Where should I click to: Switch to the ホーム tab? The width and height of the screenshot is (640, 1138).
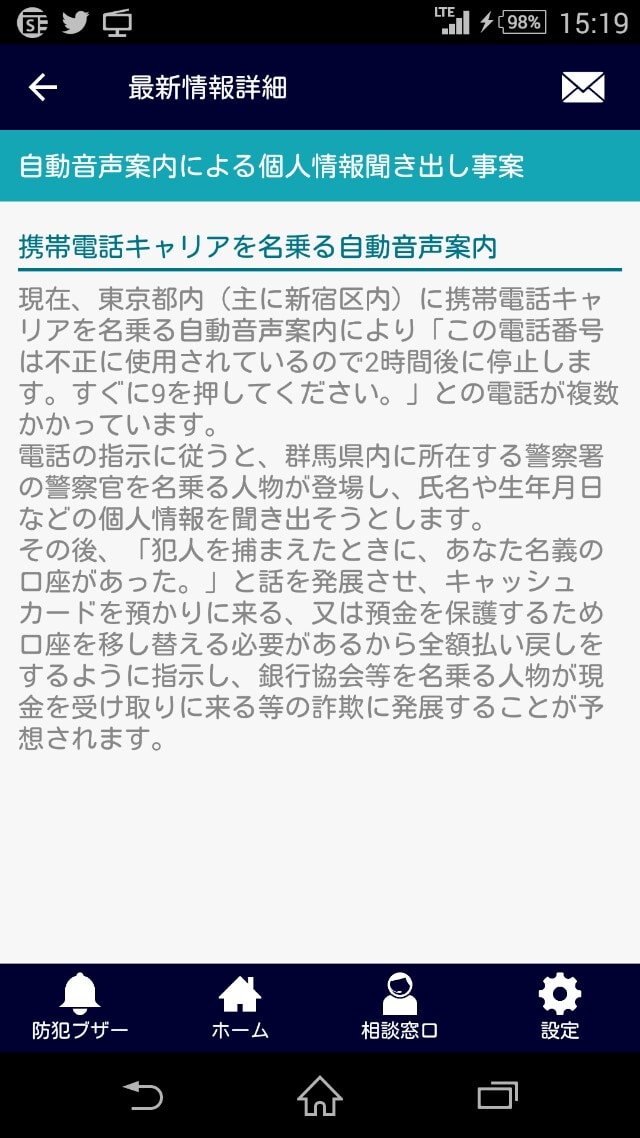pyautogui.click(x=240, y=1006)
